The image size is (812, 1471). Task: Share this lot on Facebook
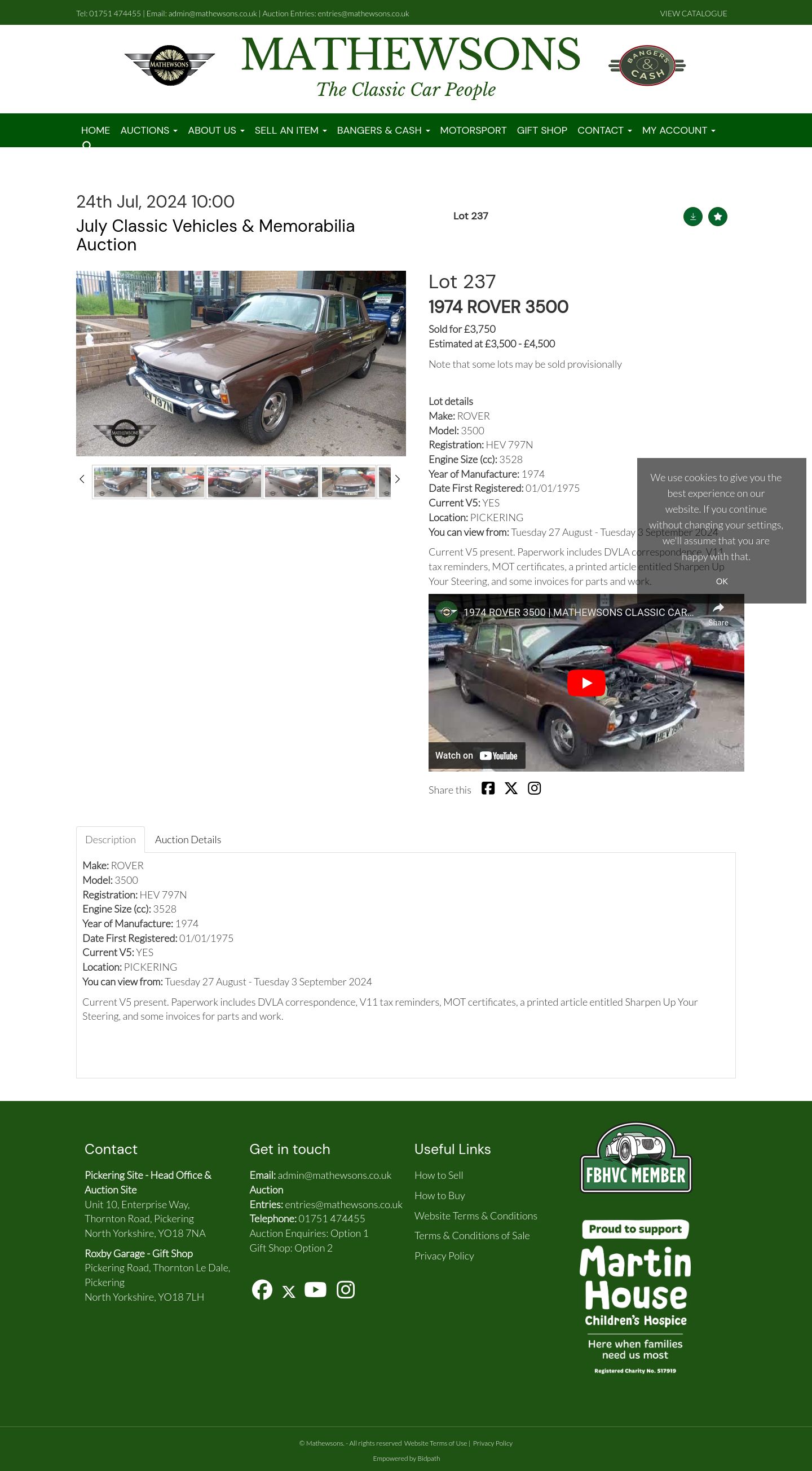click(x=488, y=789)
